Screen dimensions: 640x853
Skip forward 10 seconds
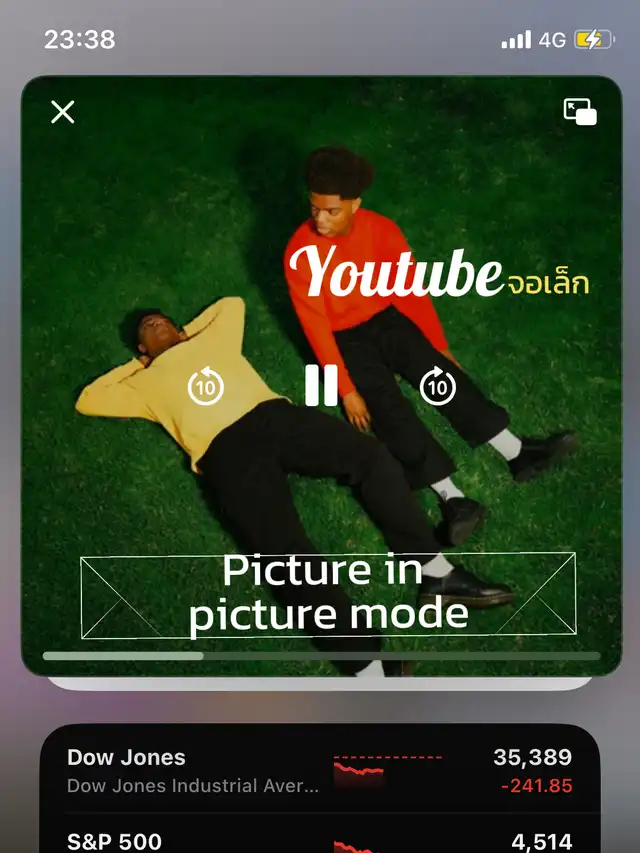click(x=437, y=386)
